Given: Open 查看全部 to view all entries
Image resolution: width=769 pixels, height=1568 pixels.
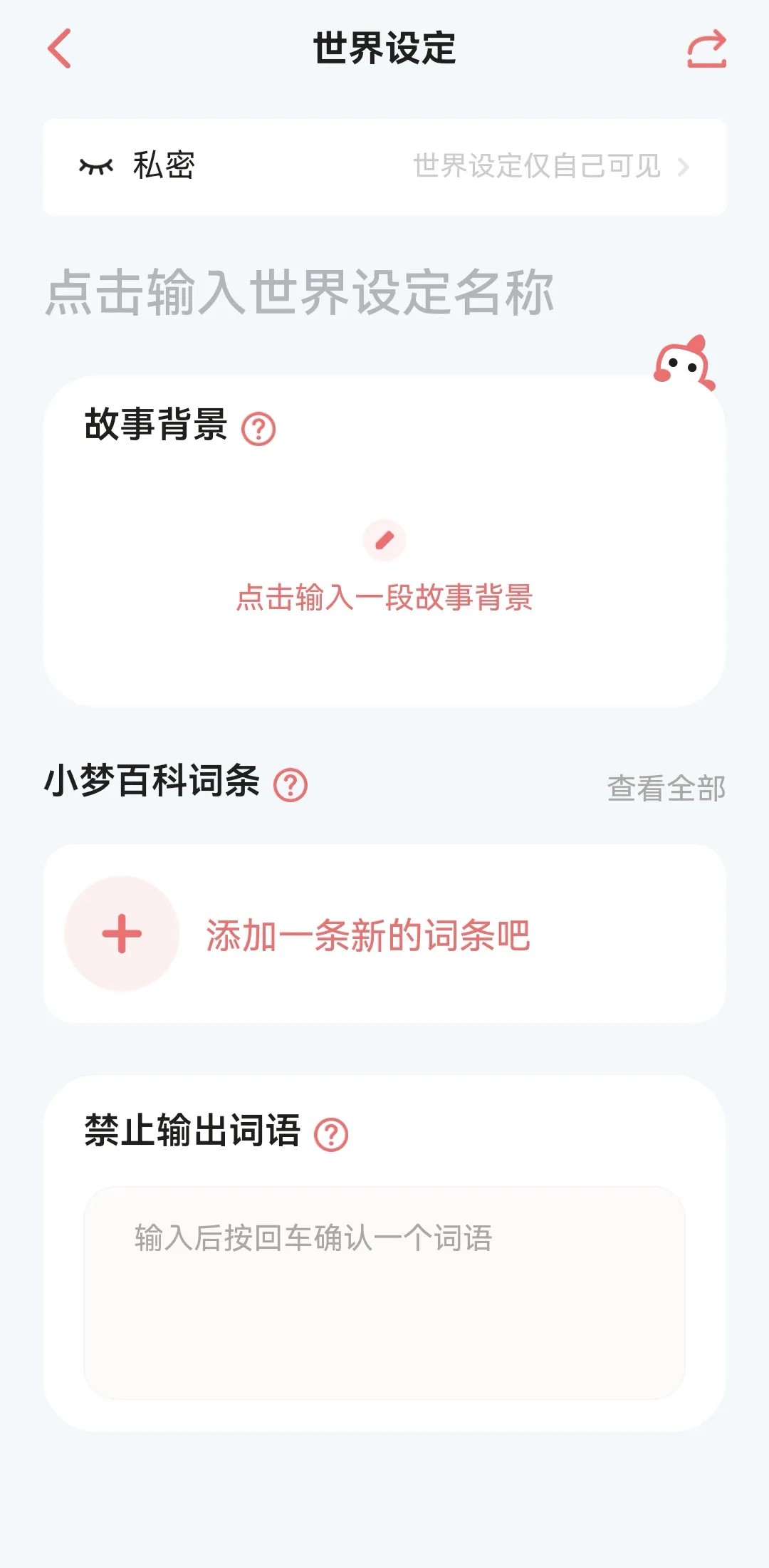Looking at the screenshot, I should pyautogui.click(x=664, y=787).
